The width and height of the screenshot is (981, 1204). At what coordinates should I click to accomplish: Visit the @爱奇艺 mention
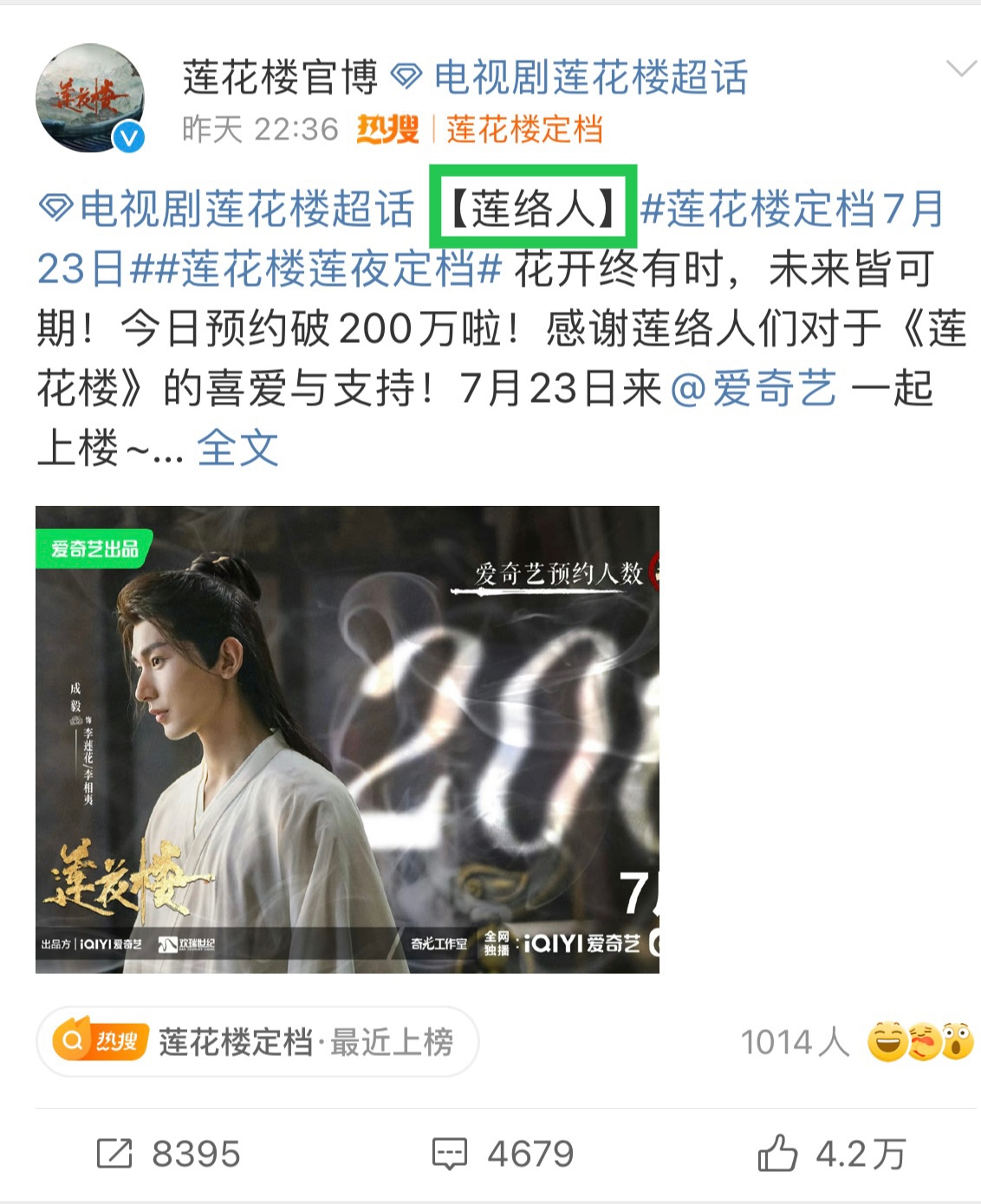754,388
